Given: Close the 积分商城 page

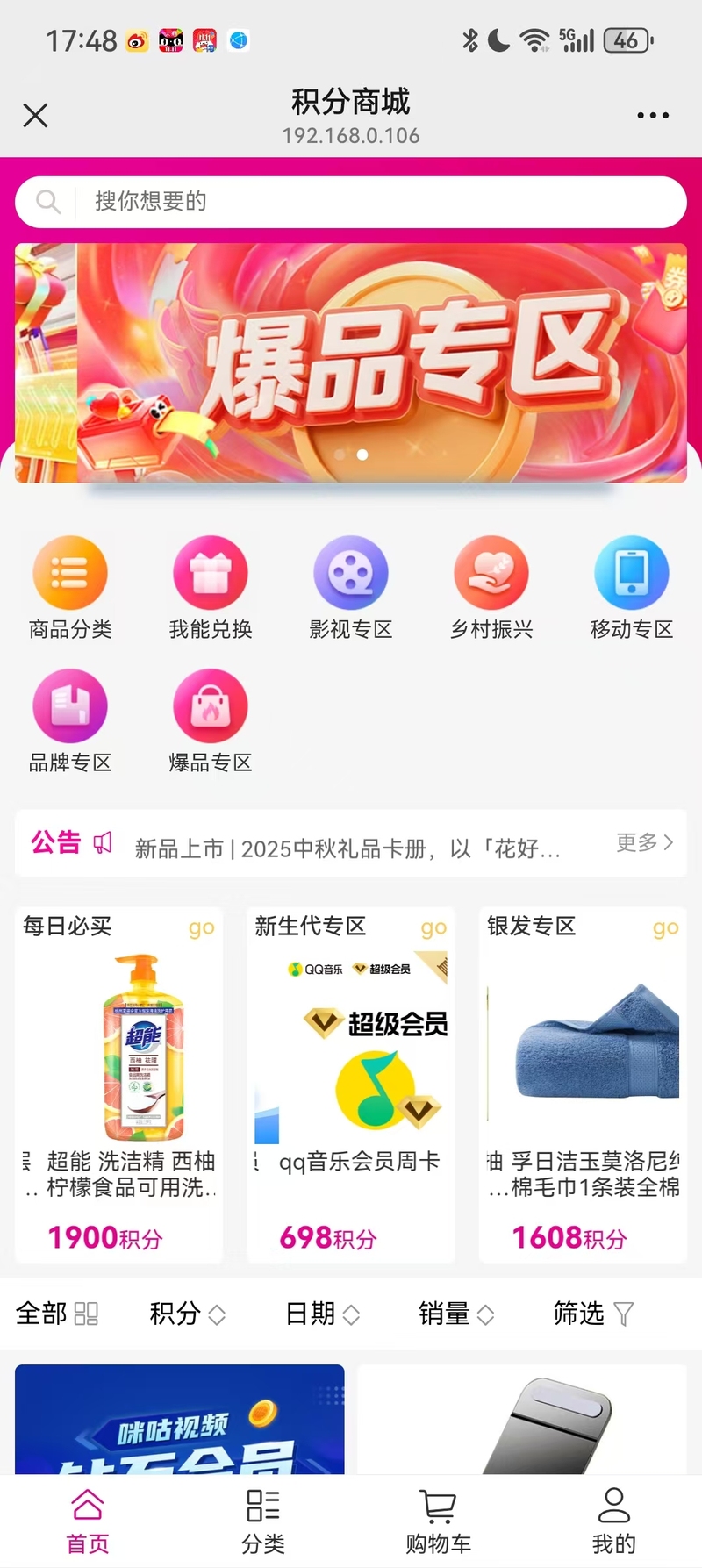Looking at the screenshot, I should click(35, 115).
